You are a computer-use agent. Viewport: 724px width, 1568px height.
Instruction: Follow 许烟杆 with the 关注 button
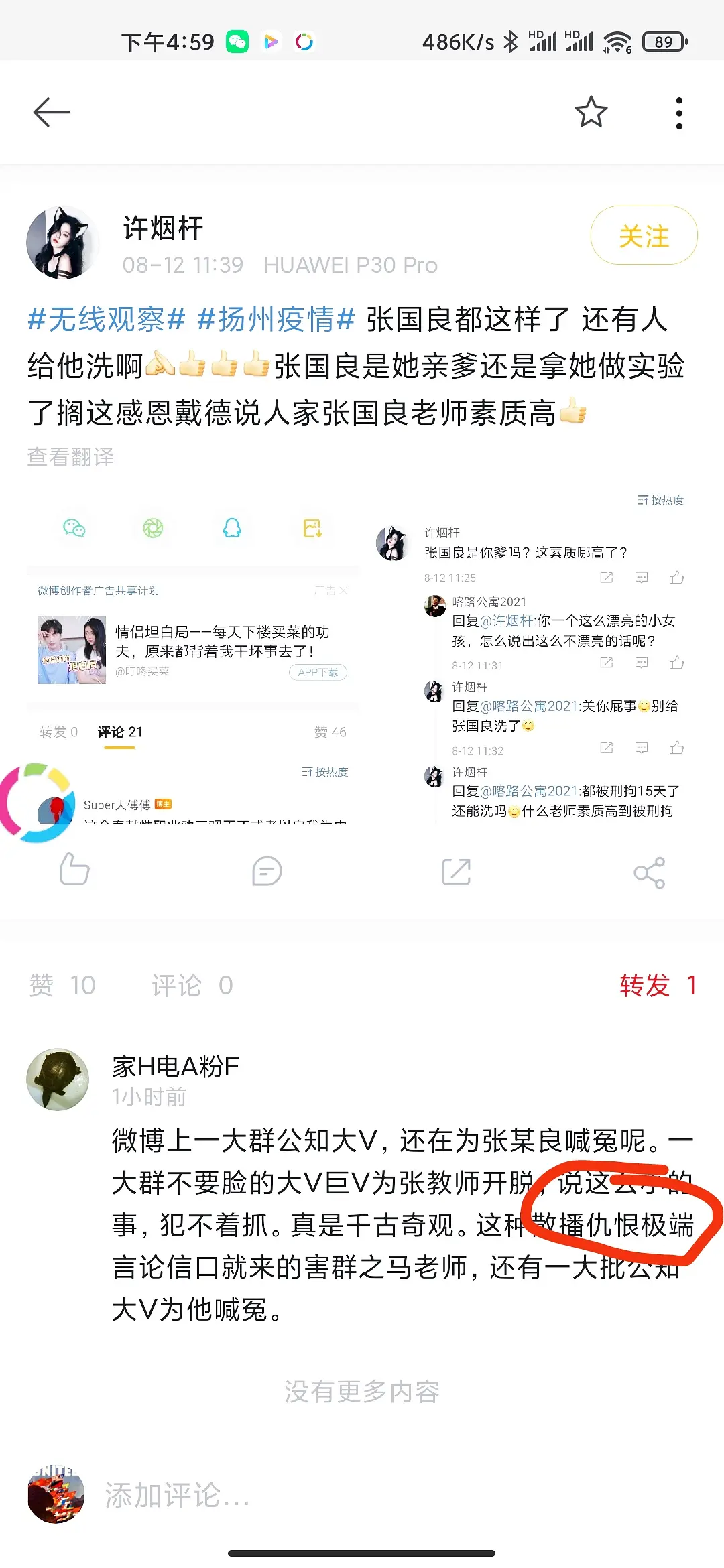pos(644,236)
